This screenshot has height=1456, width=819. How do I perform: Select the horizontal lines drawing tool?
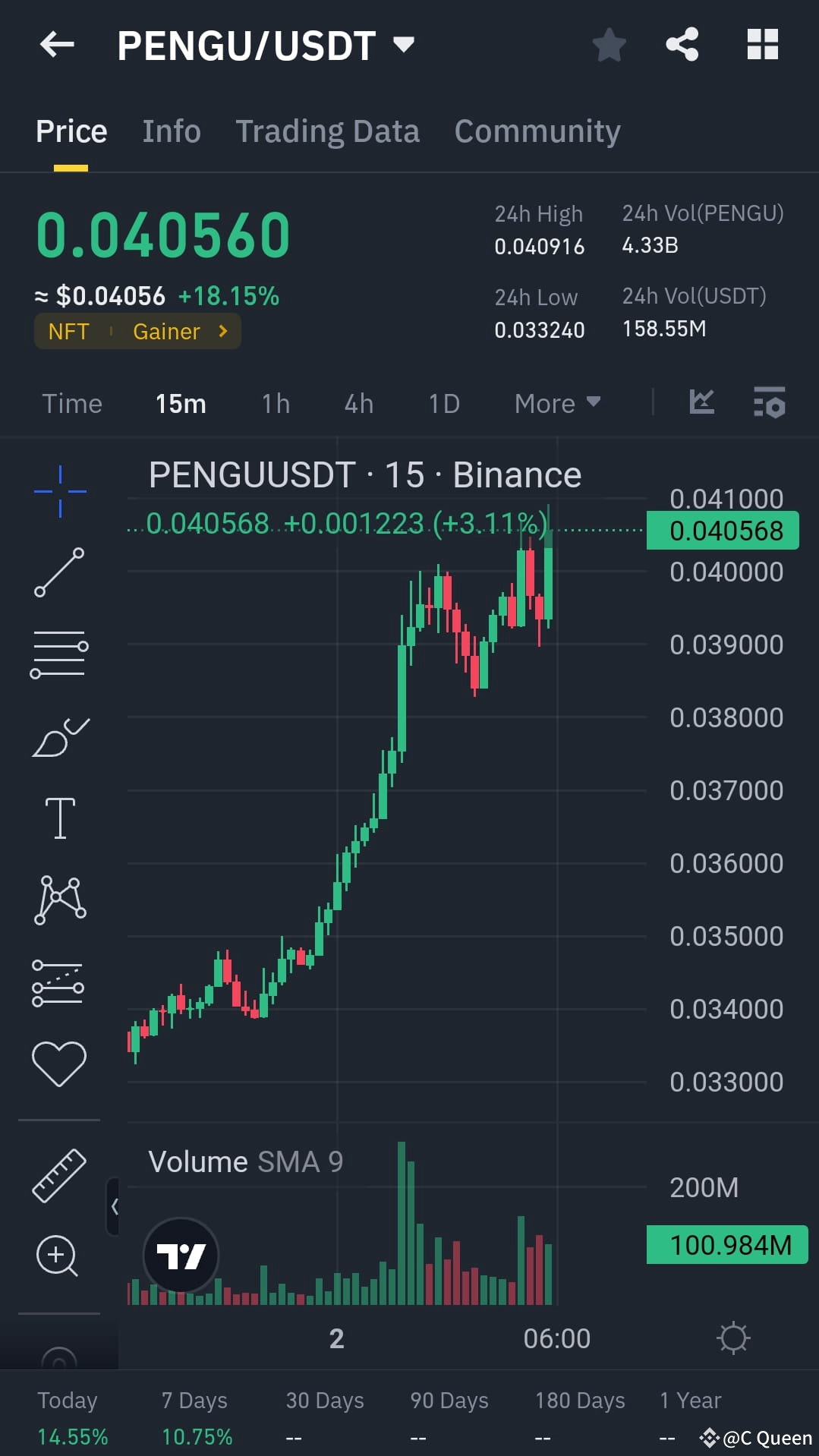click(x=59, y=651)
